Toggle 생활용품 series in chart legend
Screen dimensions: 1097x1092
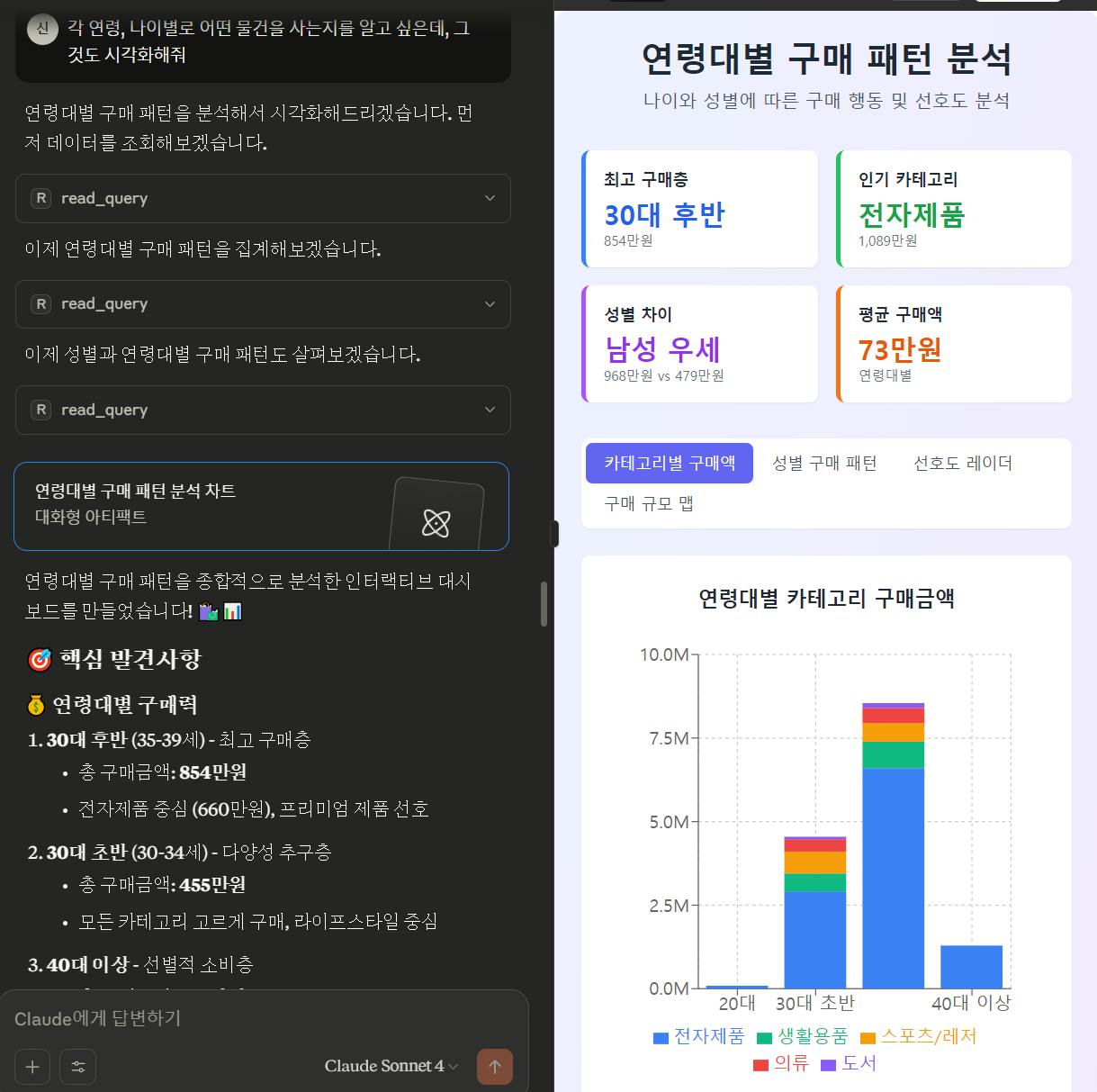(803, 1036)
